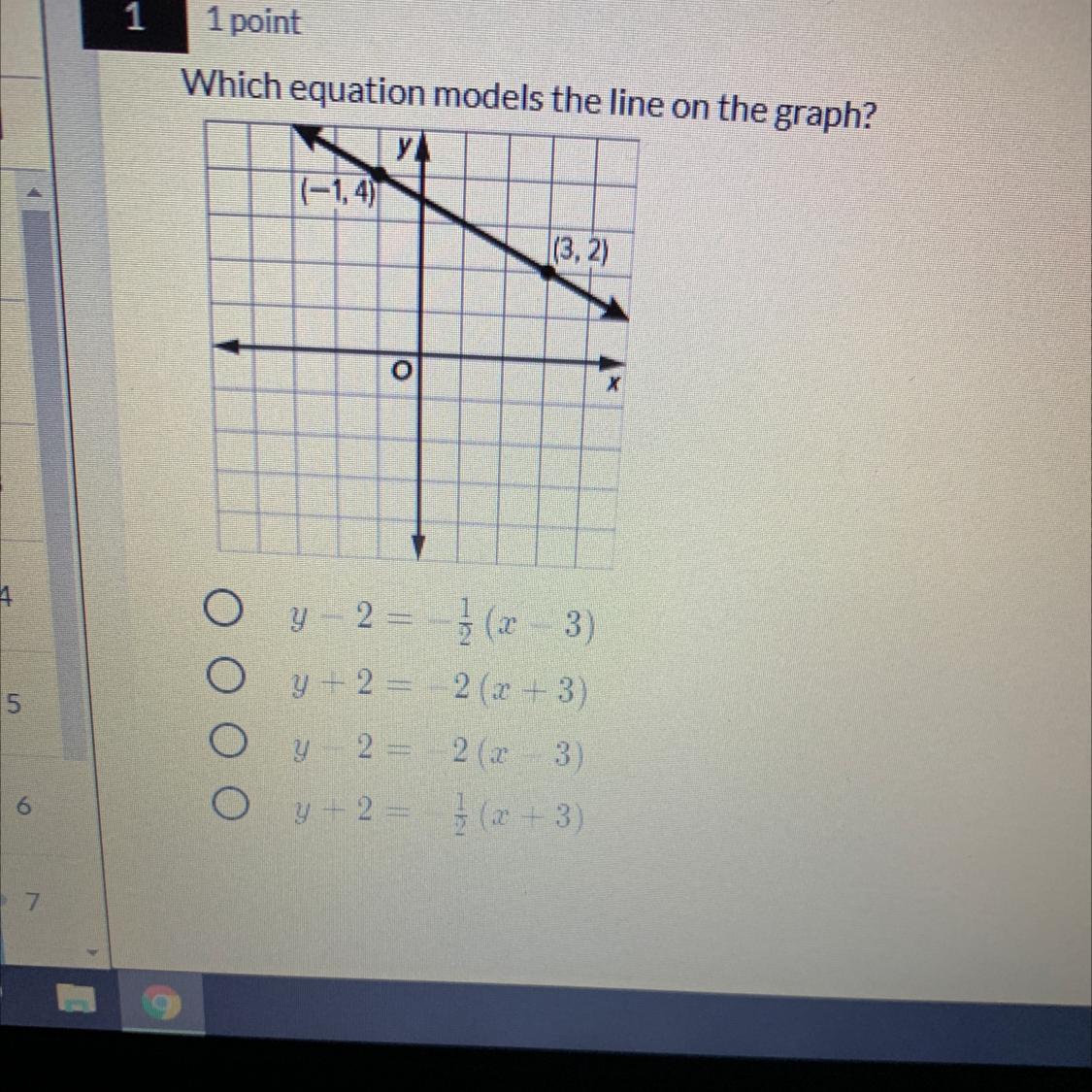Select answer y + 2 = −2(x + 3)
This screenshot has width=1092, height=1092.
click(225, 675)
